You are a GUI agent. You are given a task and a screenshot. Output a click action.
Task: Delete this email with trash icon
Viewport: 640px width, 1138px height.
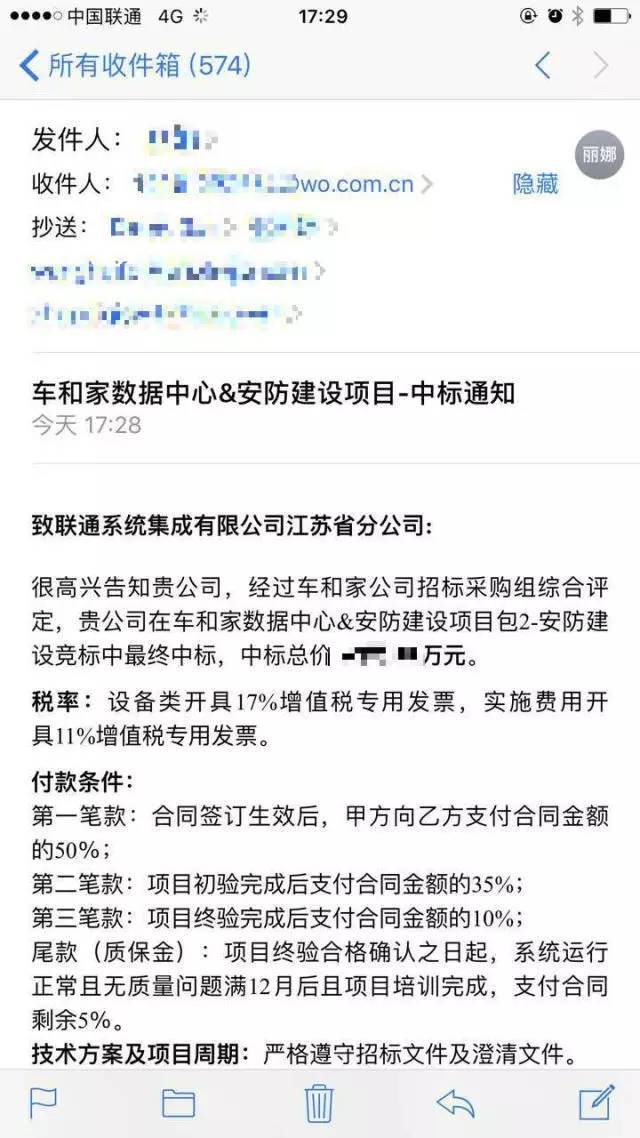tap(319, 1102)
